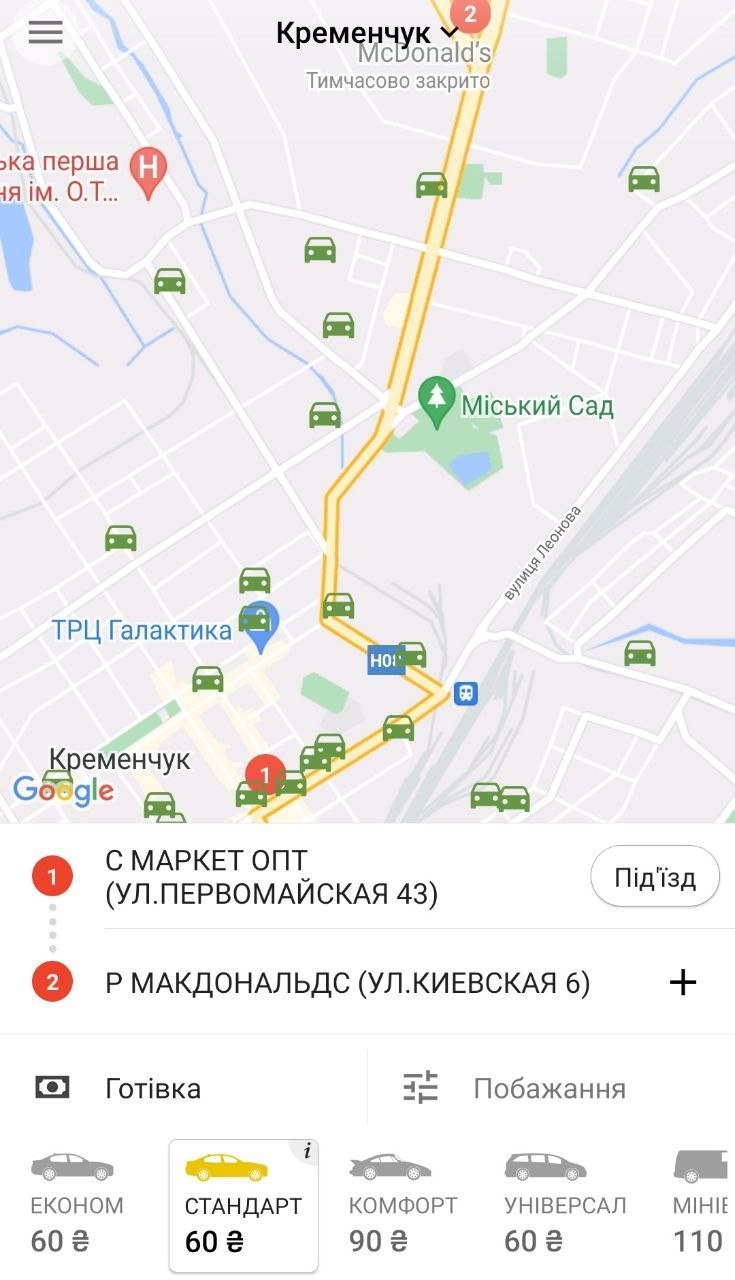Open the info icon on СТАНДАРТ
735x1280 pixels.
(307, 1152)
